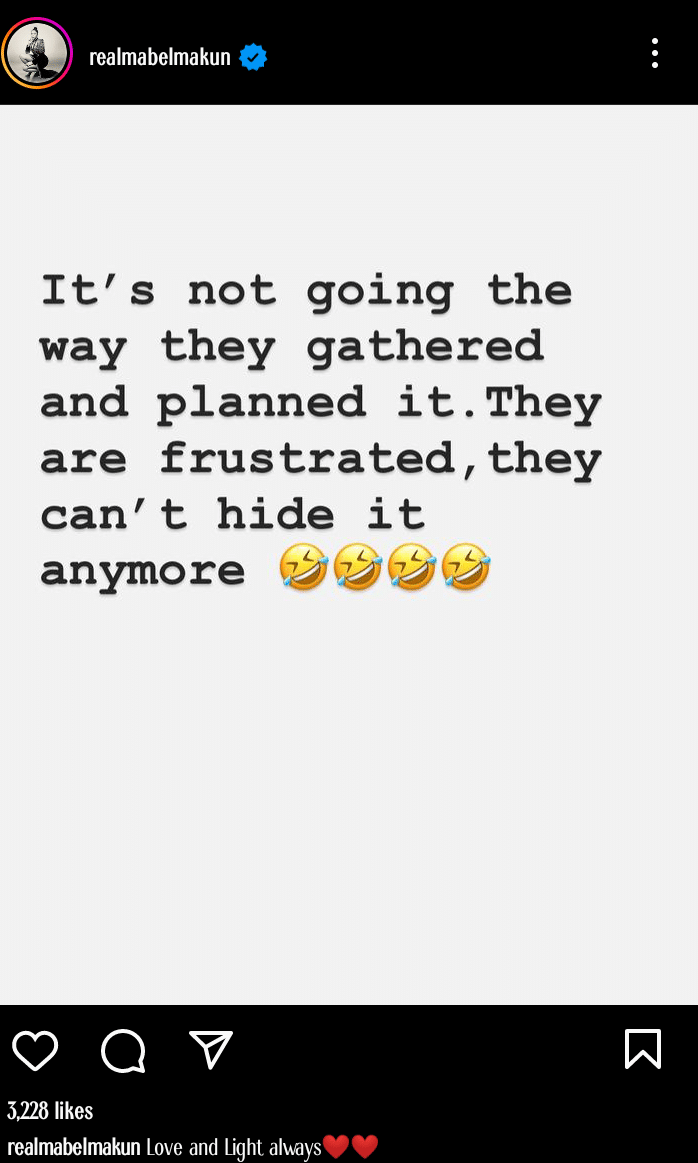
Task: Save this post with the bookmark icon
Action: click(643, 1049)
